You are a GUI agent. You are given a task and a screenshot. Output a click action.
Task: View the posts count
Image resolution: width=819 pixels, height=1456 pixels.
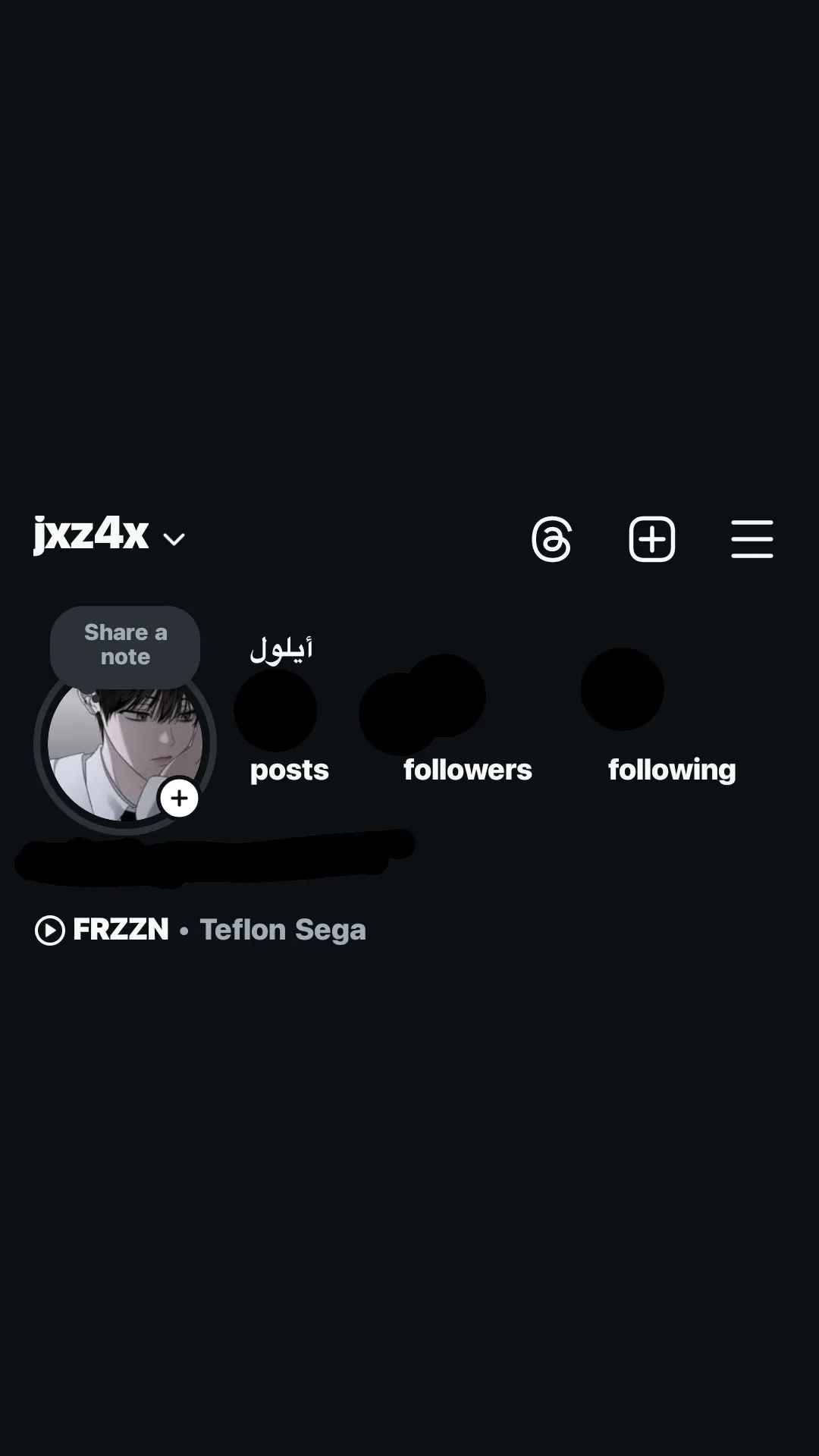[x=289, y=770]
